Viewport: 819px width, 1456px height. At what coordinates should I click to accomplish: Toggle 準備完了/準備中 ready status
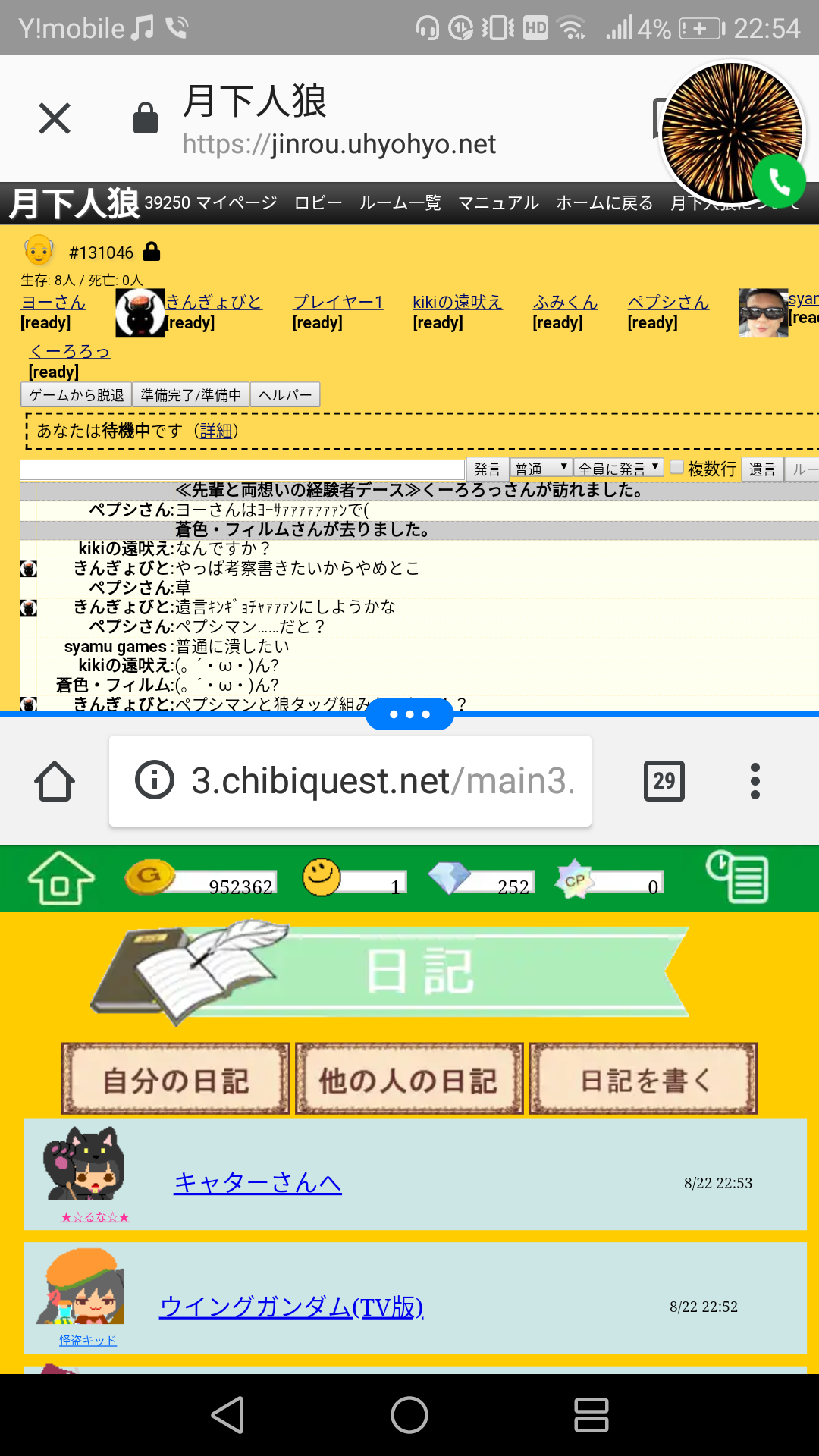pyautogui.click(x=191, y=395)
